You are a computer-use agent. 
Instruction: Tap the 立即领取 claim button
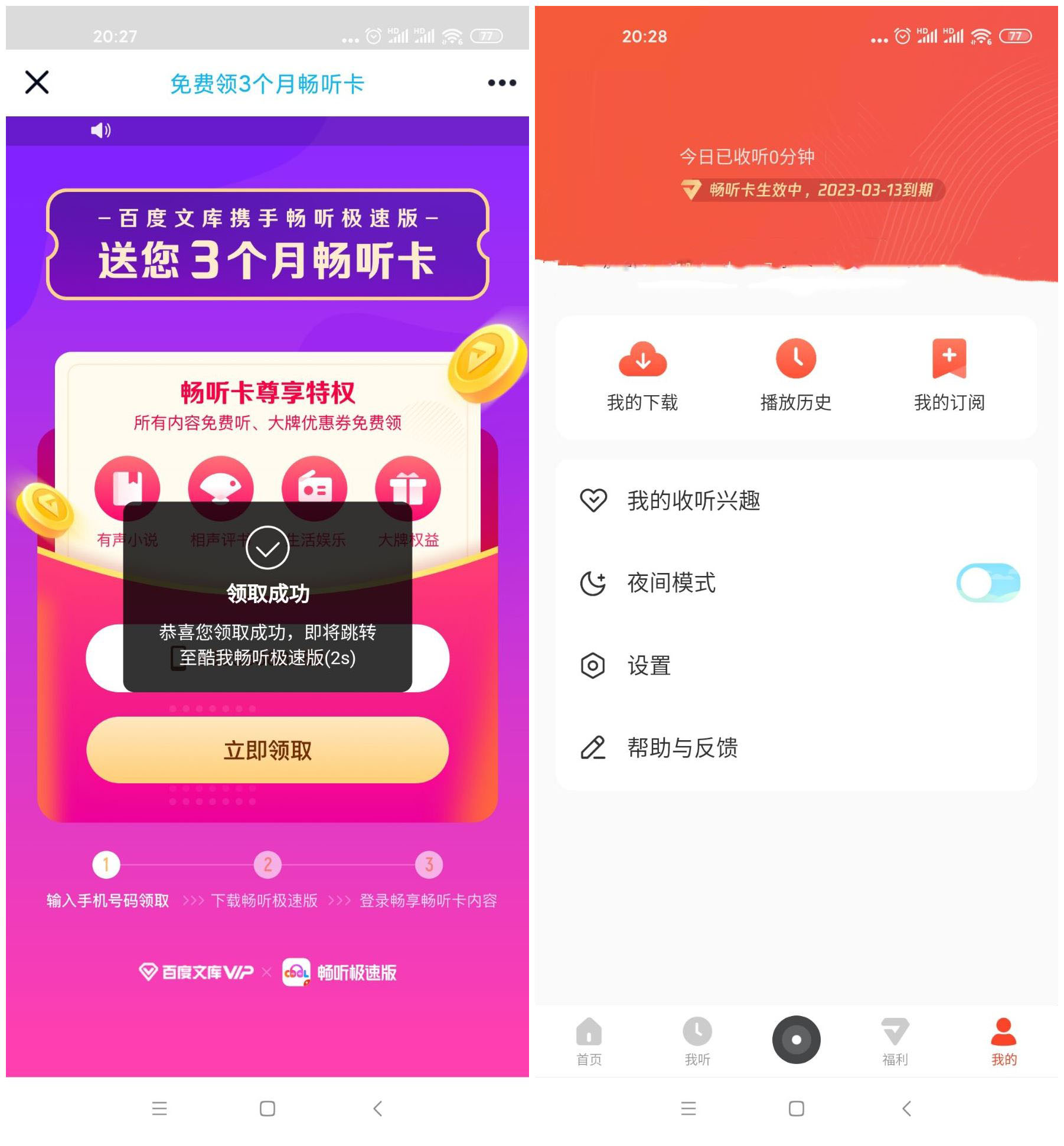tap(267, 750)
